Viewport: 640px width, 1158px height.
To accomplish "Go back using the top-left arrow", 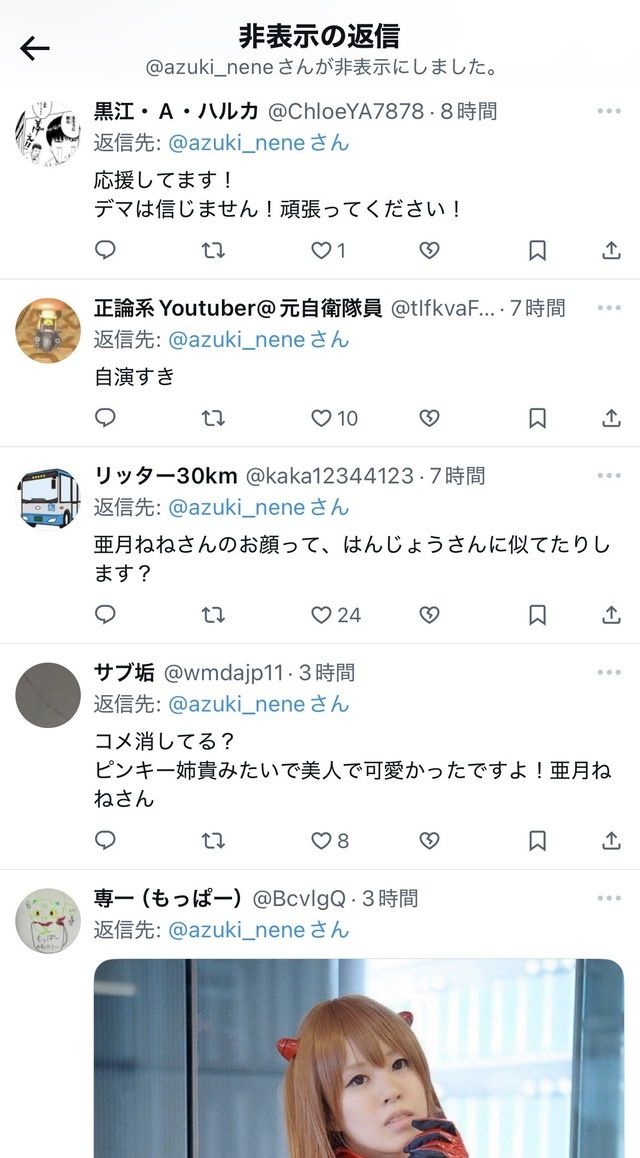I will tap(35, 49).
